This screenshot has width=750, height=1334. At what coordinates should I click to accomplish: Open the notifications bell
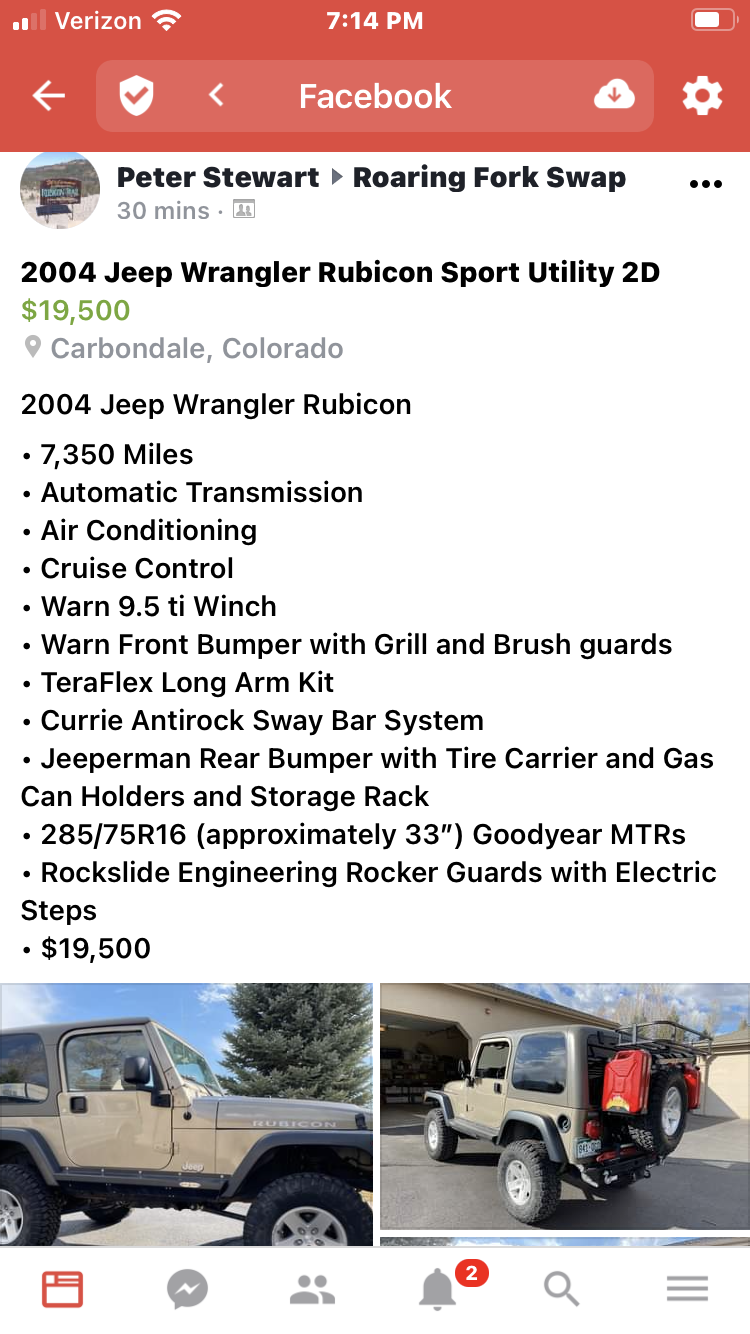438,1290
